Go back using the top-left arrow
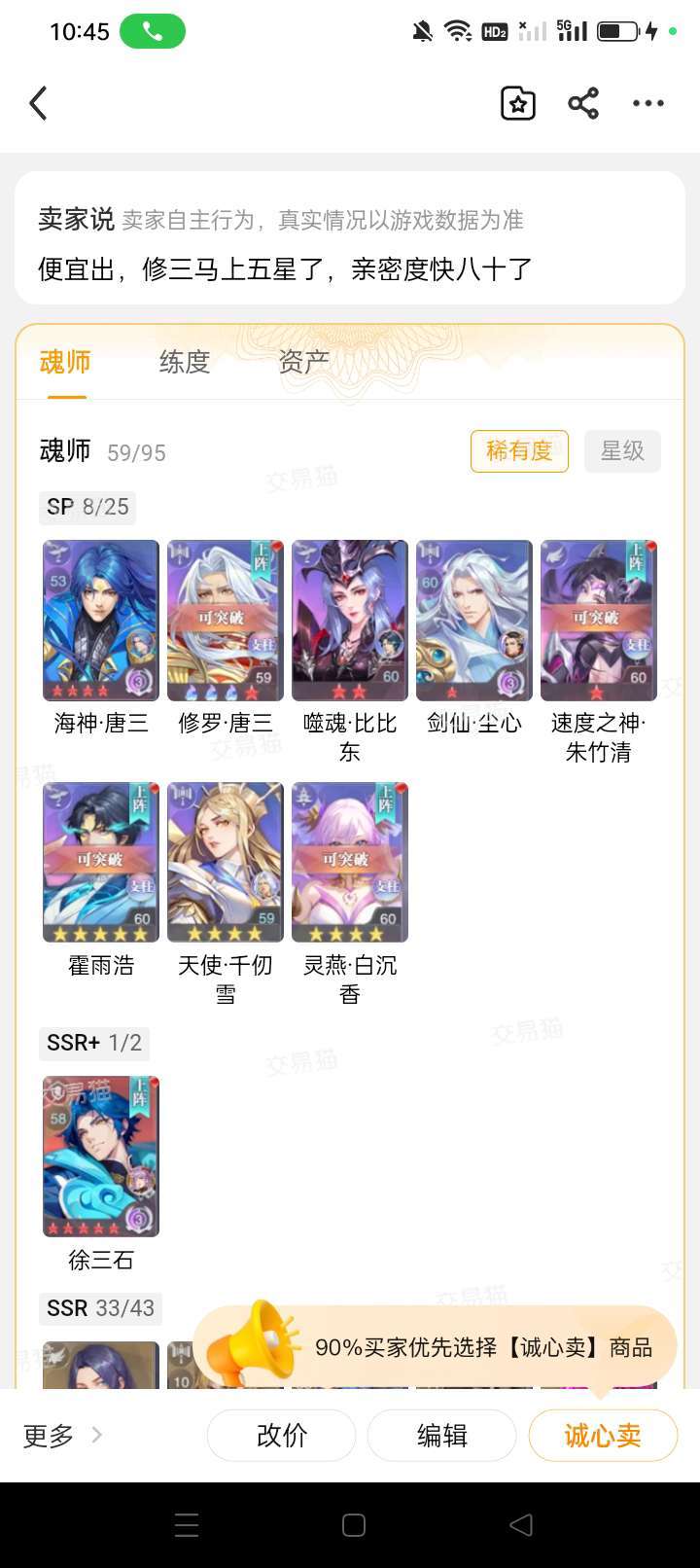The height and width of the screenshot is (1568, 700). coord(38,103)
